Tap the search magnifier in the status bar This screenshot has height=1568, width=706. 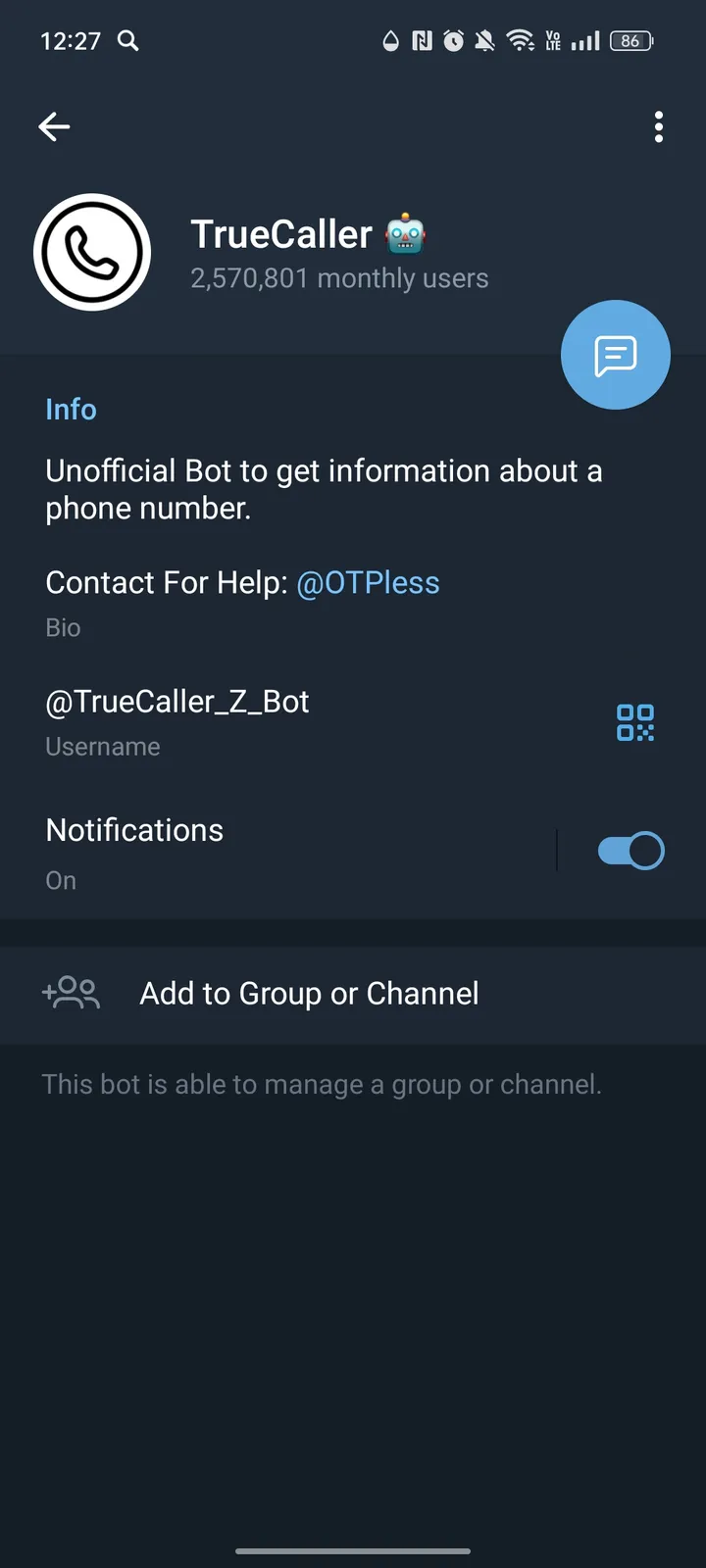[x=126, y=41]
